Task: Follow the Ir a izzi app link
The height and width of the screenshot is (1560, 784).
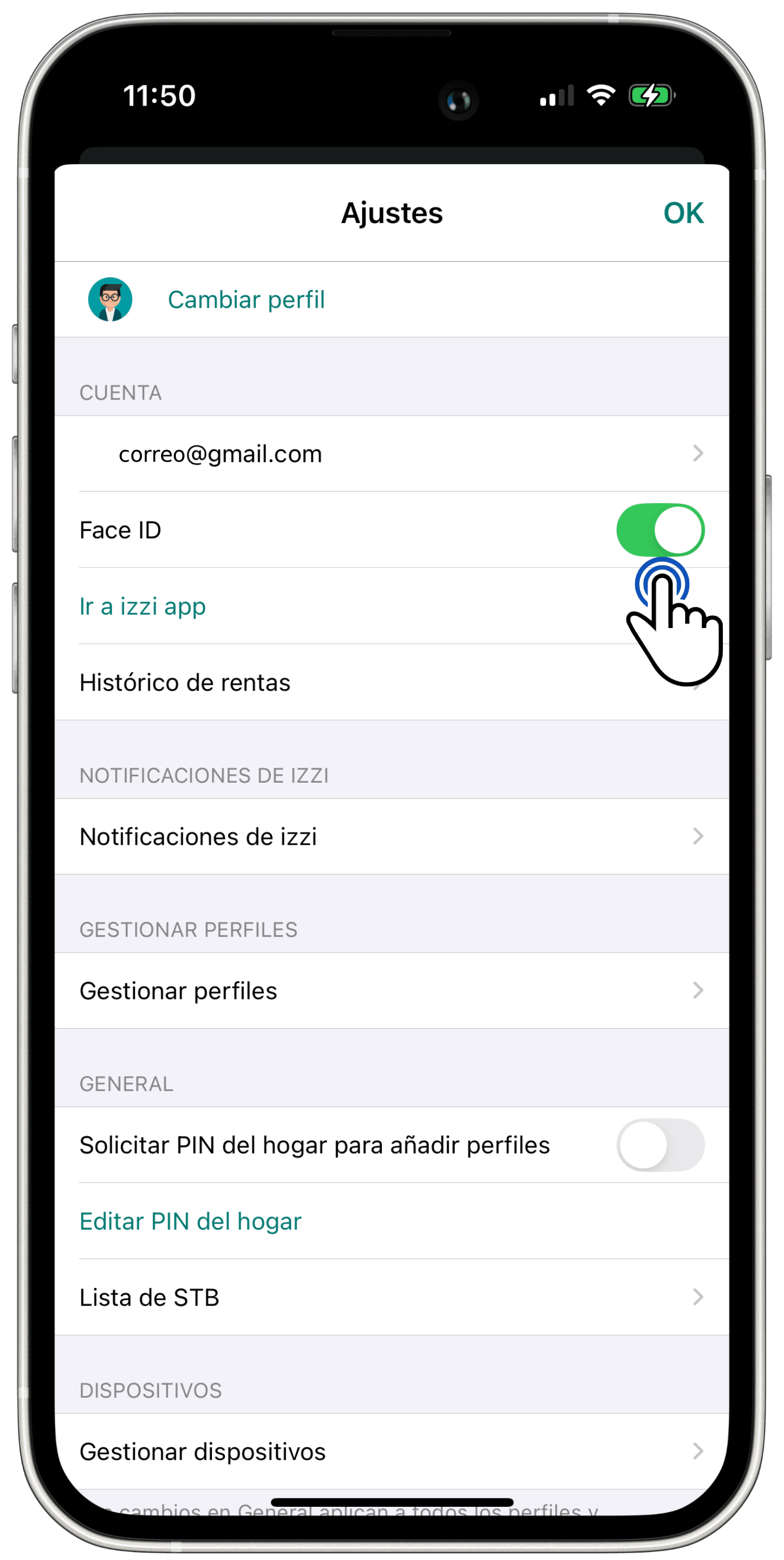Action: (143, 606)
